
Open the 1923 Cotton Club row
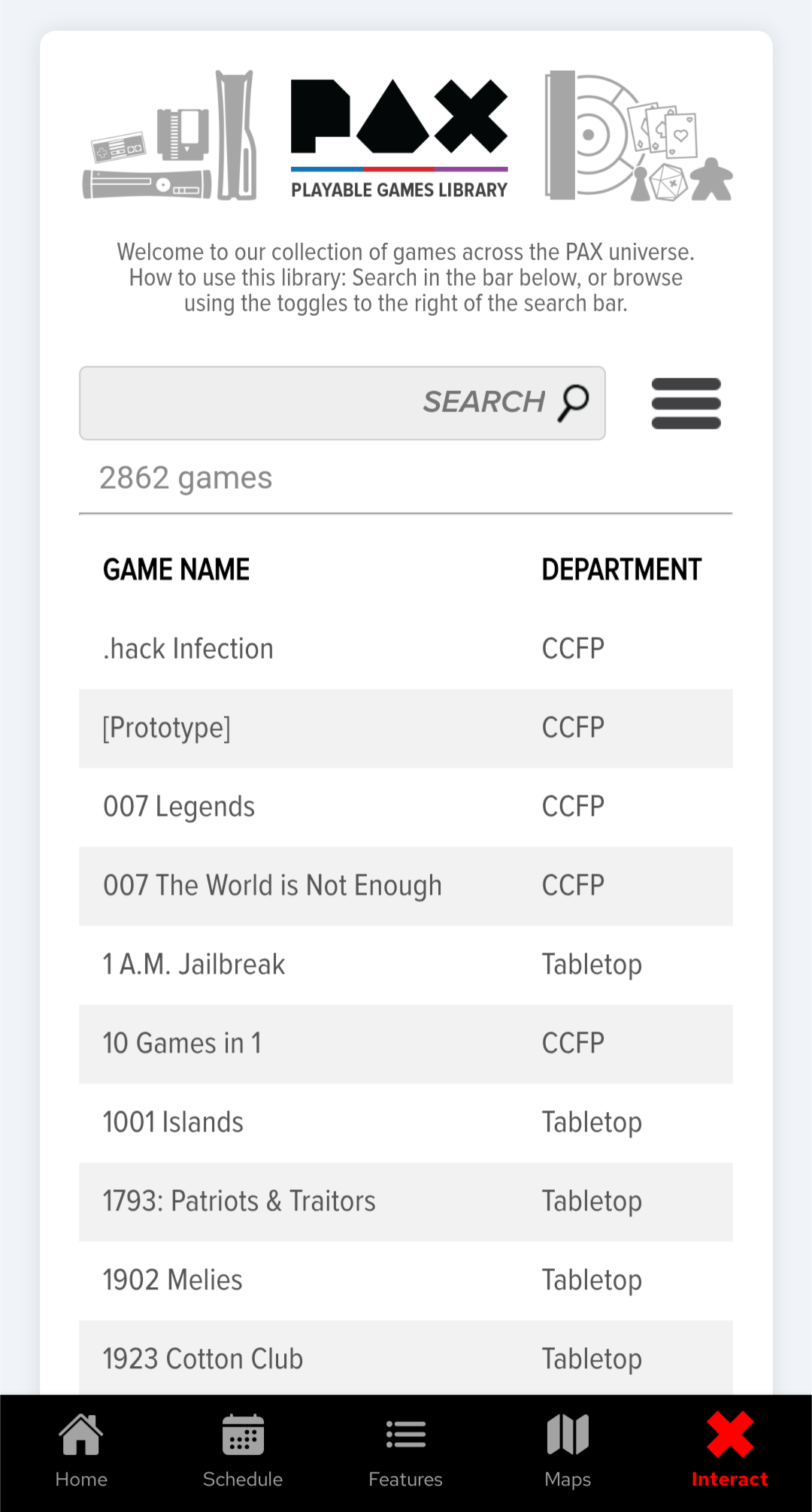coord(406,1358)
